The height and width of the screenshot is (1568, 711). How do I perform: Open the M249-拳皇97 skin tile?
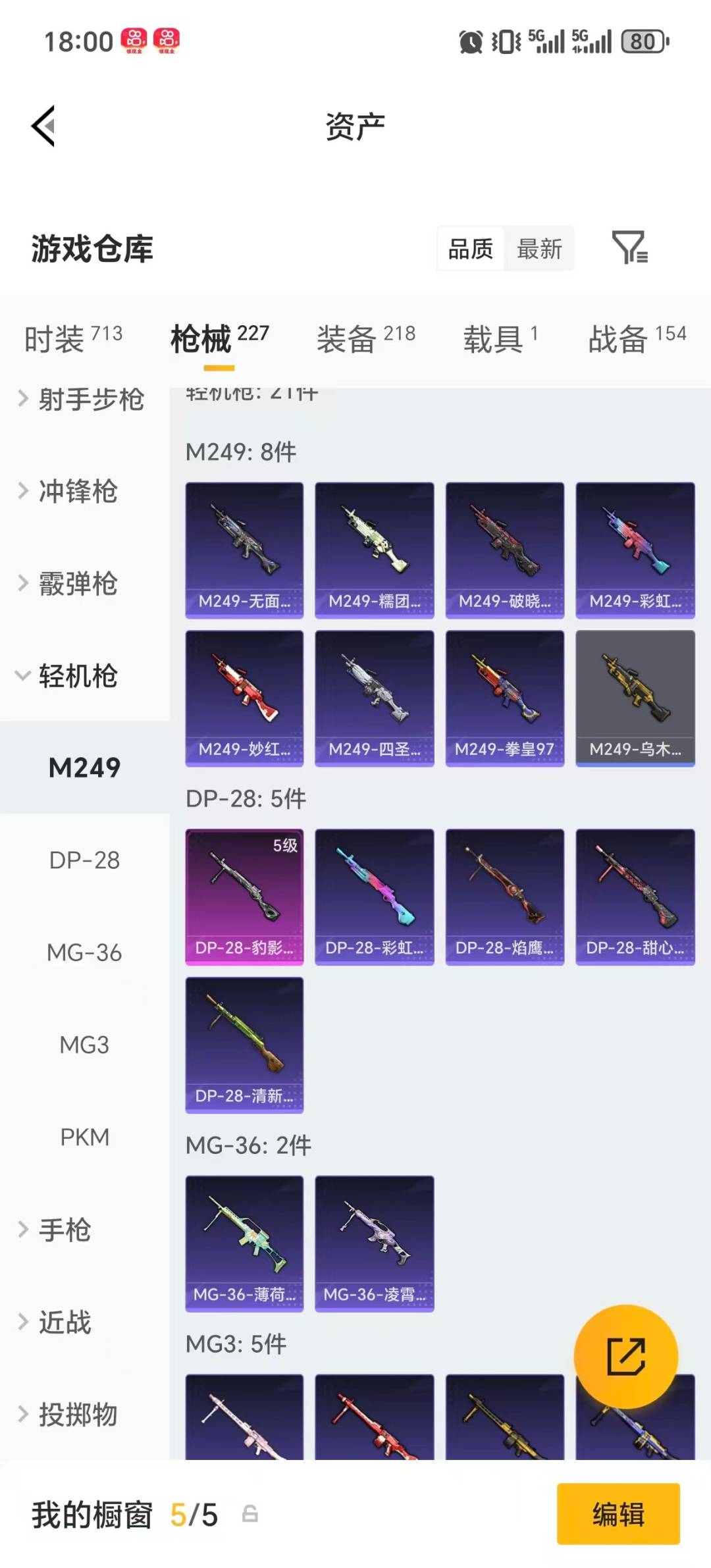coord(504,698)
